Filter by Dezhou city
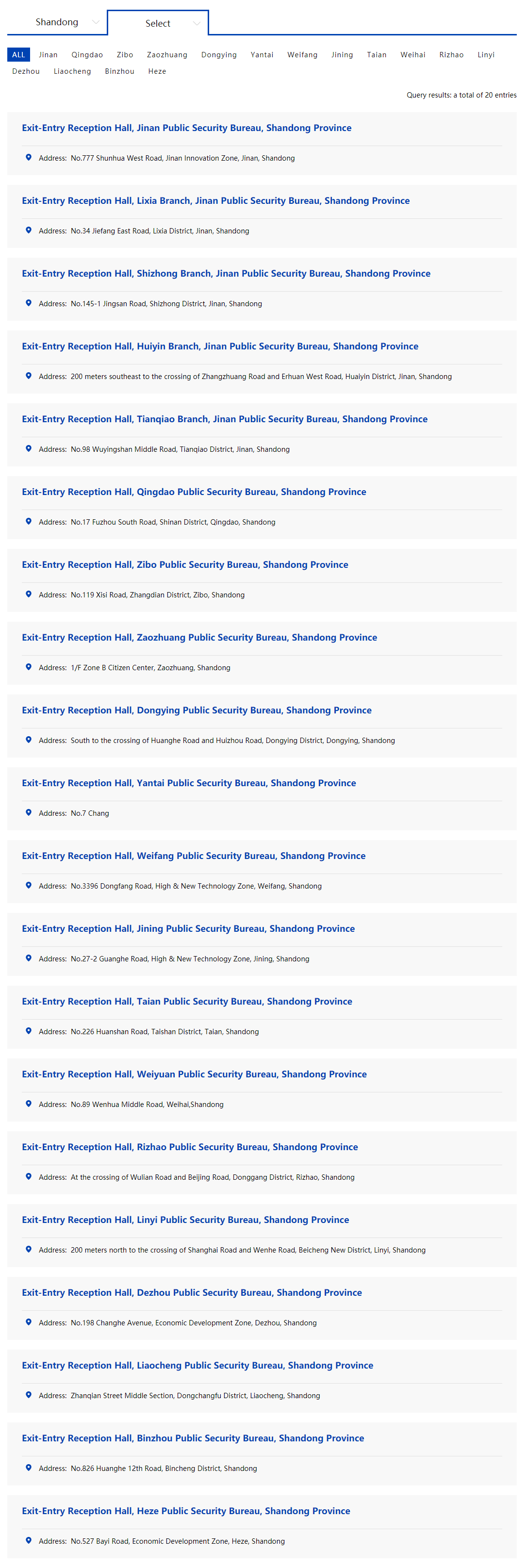This screenshot has height=1568, width=526. pyautogui.click(x=26, y=71)
